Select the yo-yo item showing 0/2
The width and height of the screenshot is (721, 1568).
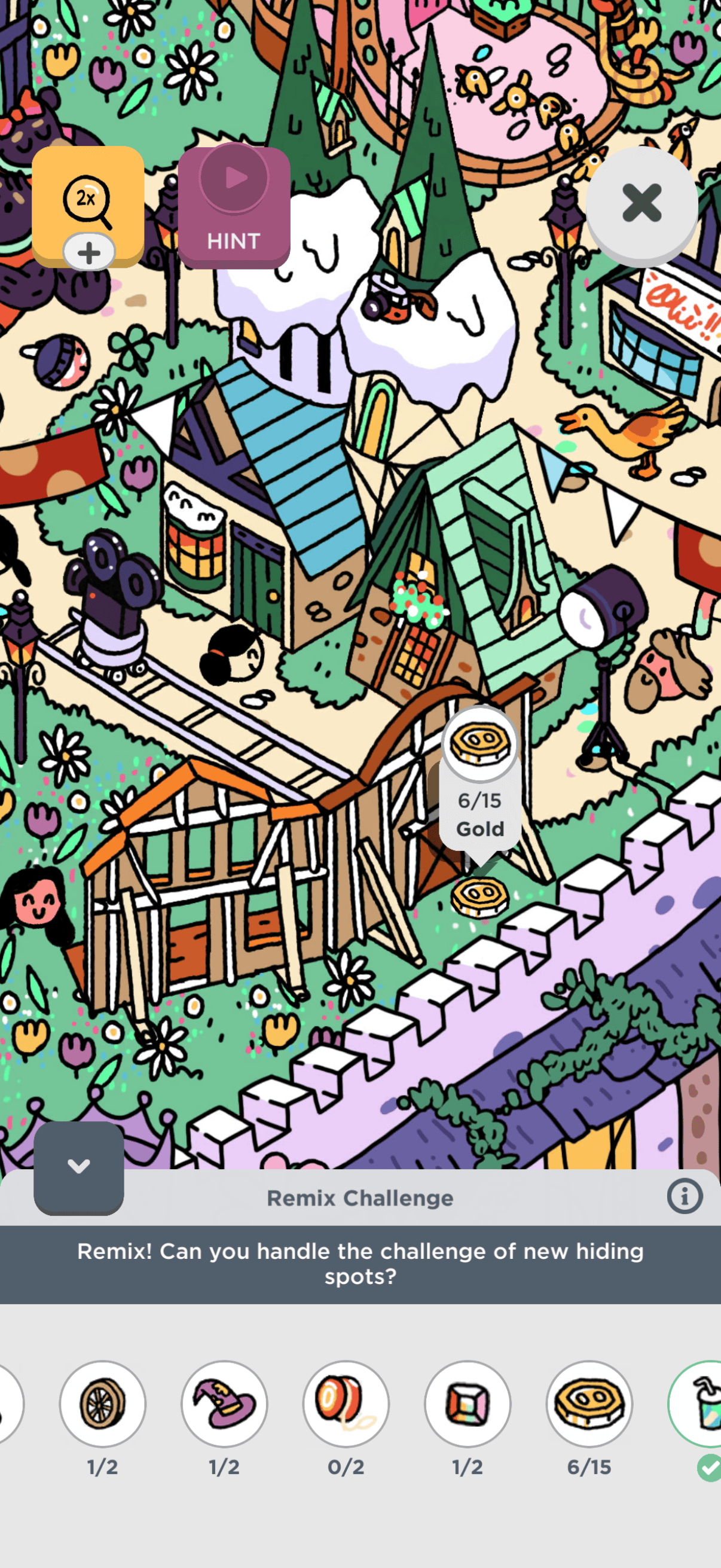(346, 1403)
